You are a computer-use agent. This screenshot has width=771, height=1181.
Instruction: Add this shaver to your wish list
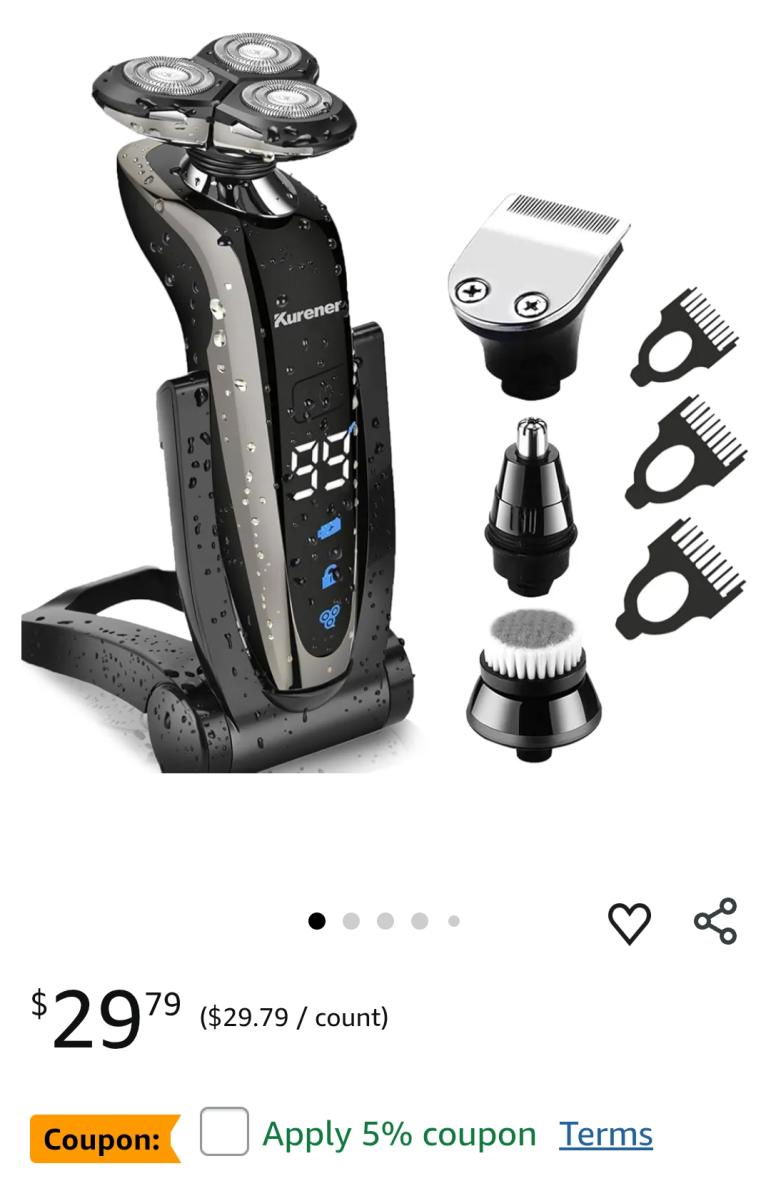coord(629,922)
